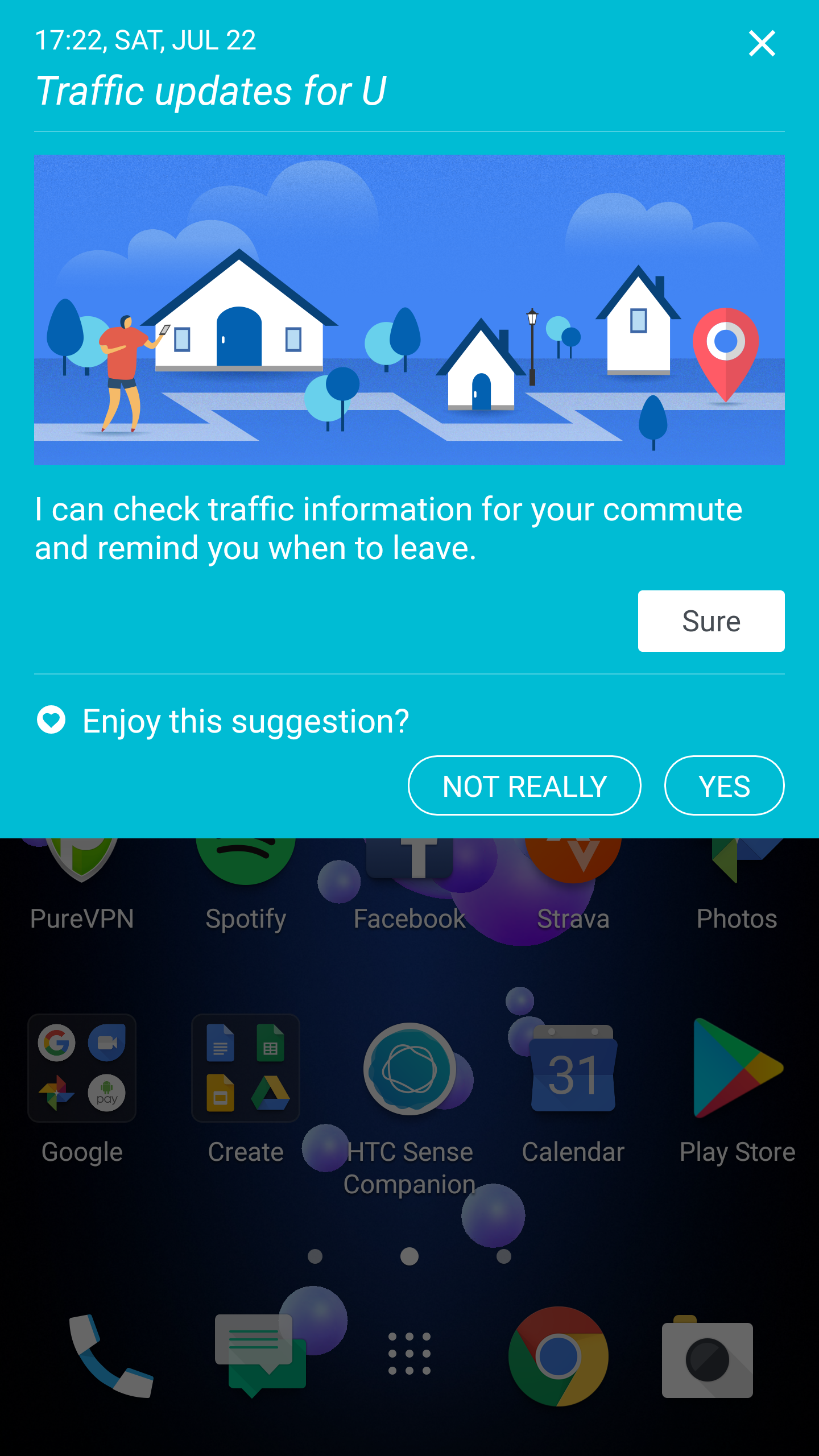This screenshot has width=819, height=1456.
Task: Open the Camera app
Action: click(708, 1357)
